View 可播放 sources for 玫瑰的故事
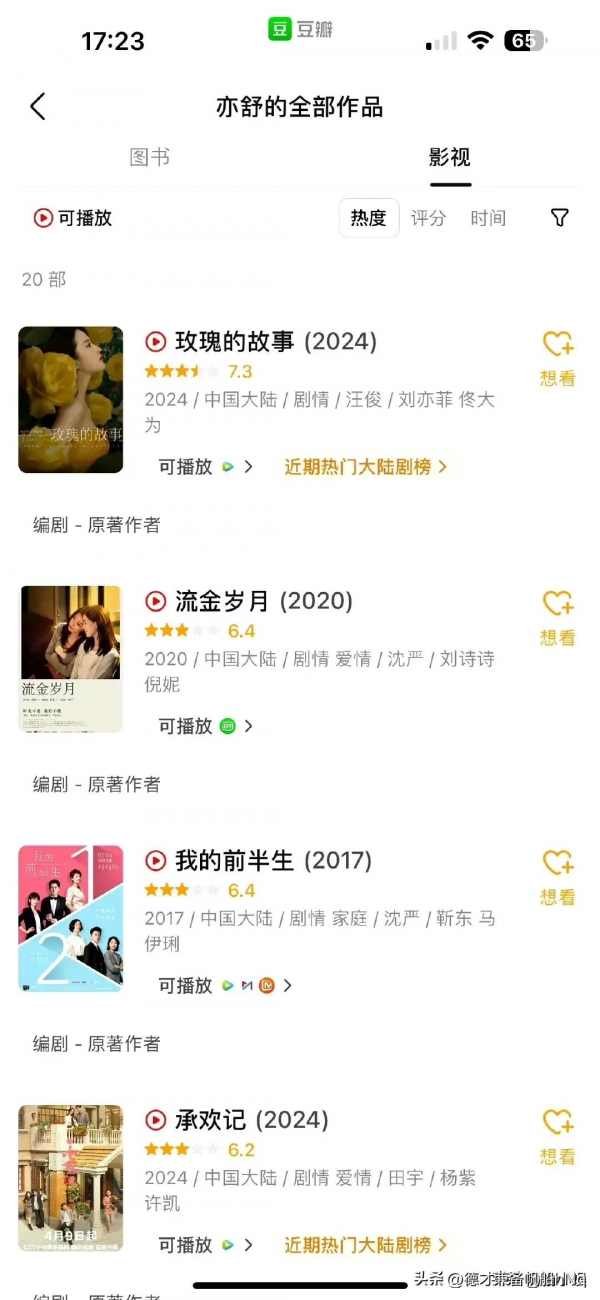This screenshot has width=600, height=1300. click(205, 467)
